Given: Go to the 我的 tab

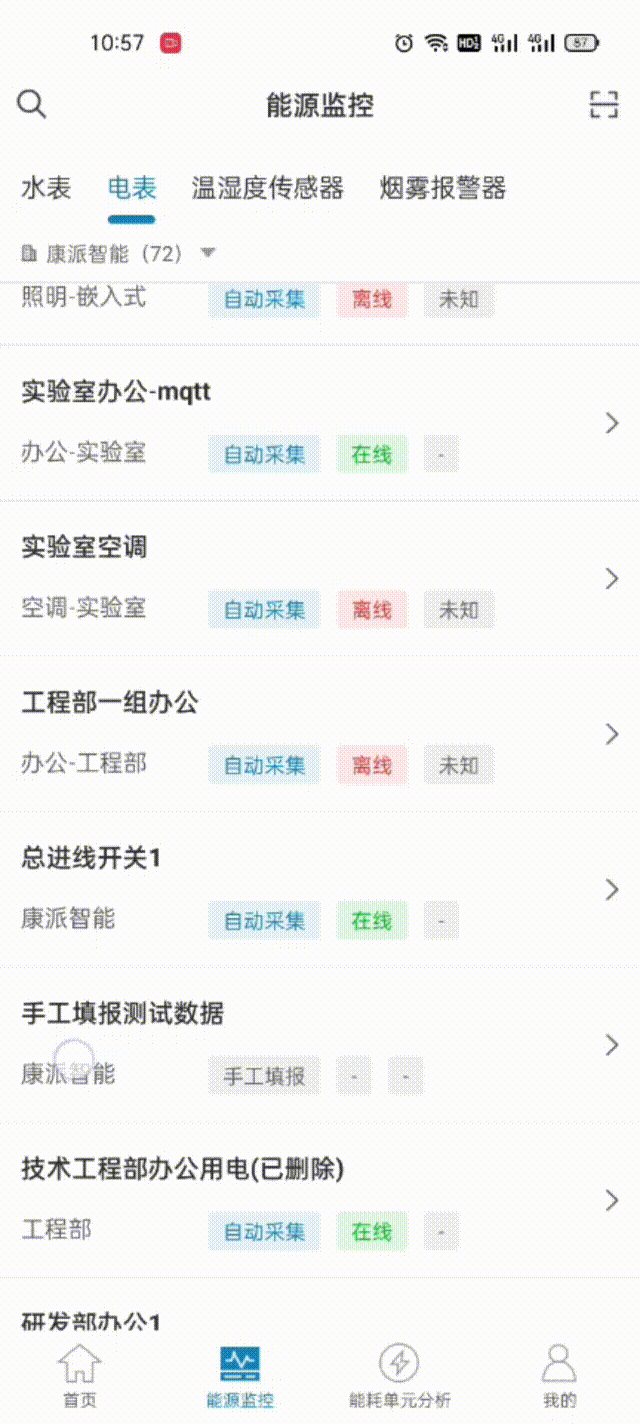Looking at the screenshot, I should 559,1377.
